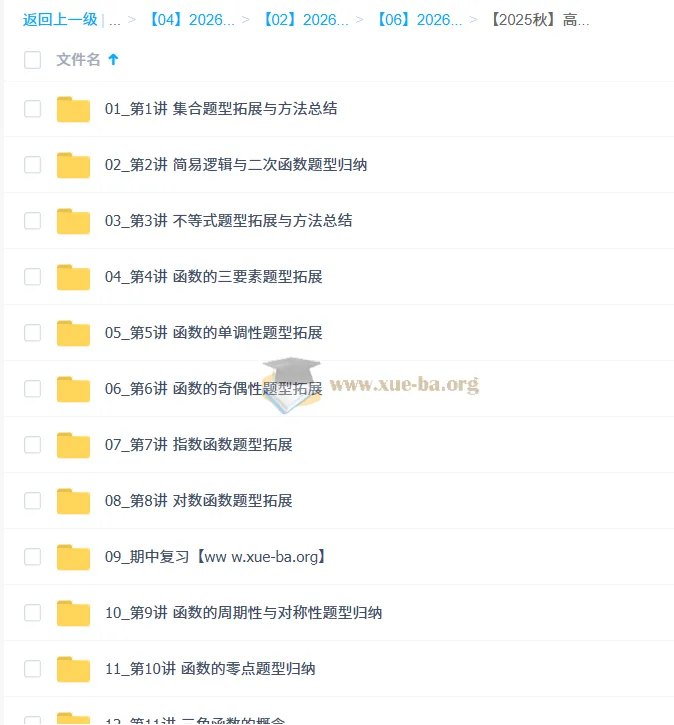
Task: Sort the list by 文件名
Action: tap(79, 60)
